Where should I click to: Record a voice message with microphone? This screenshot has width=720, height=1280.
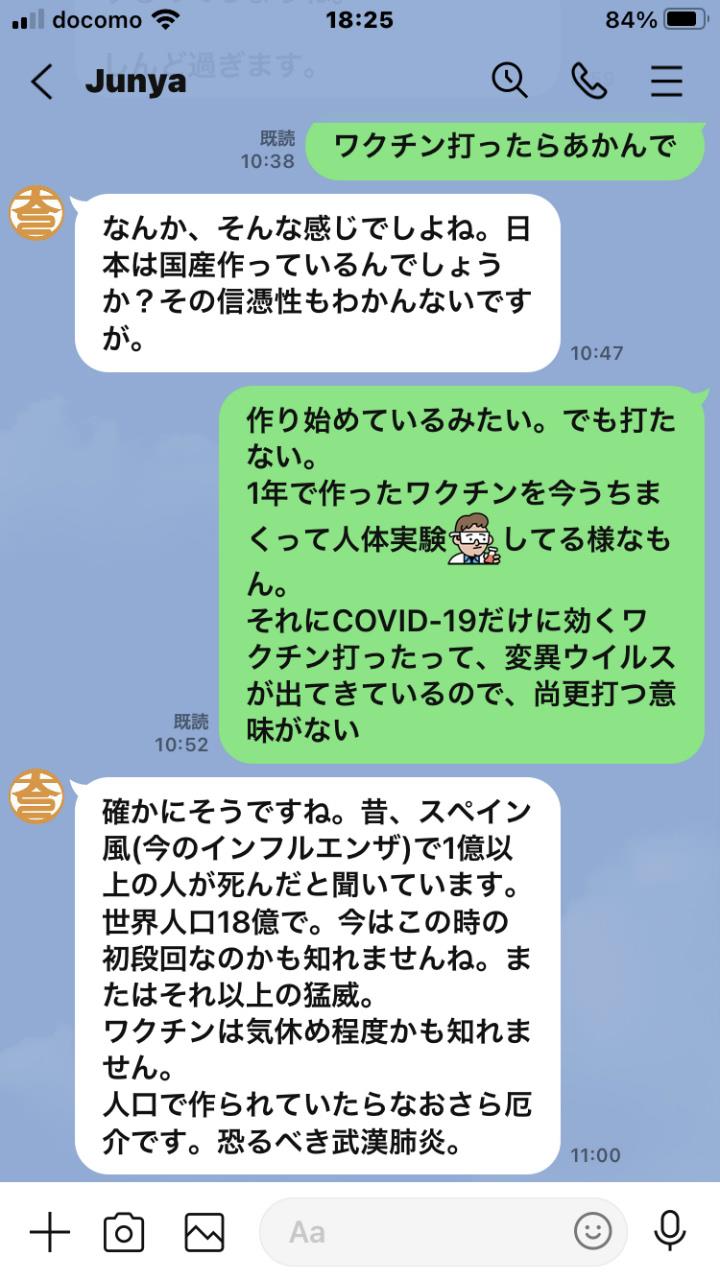[x=669, y=1232]
